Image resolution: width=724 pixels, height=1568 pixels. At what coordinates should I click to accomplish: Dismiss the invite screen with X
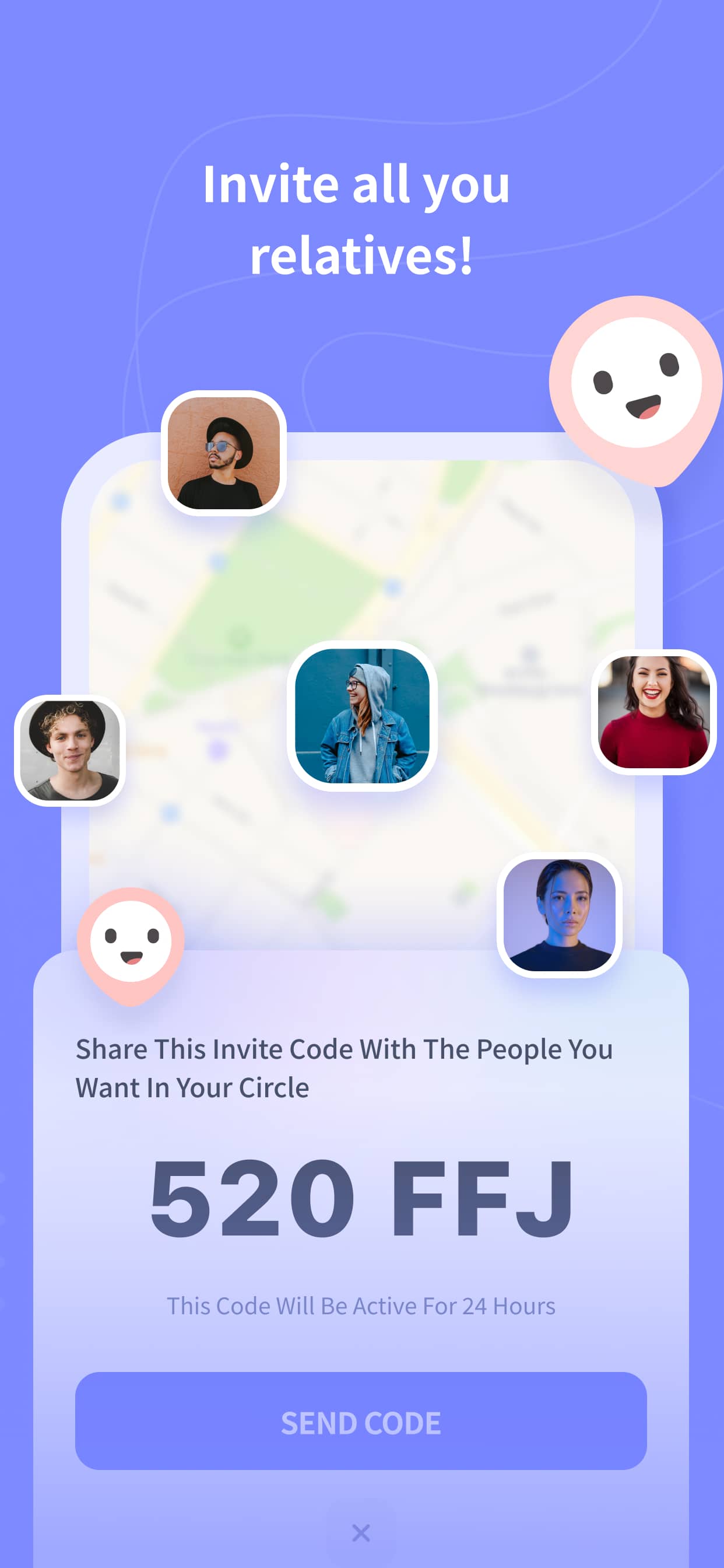point(361,1532)
